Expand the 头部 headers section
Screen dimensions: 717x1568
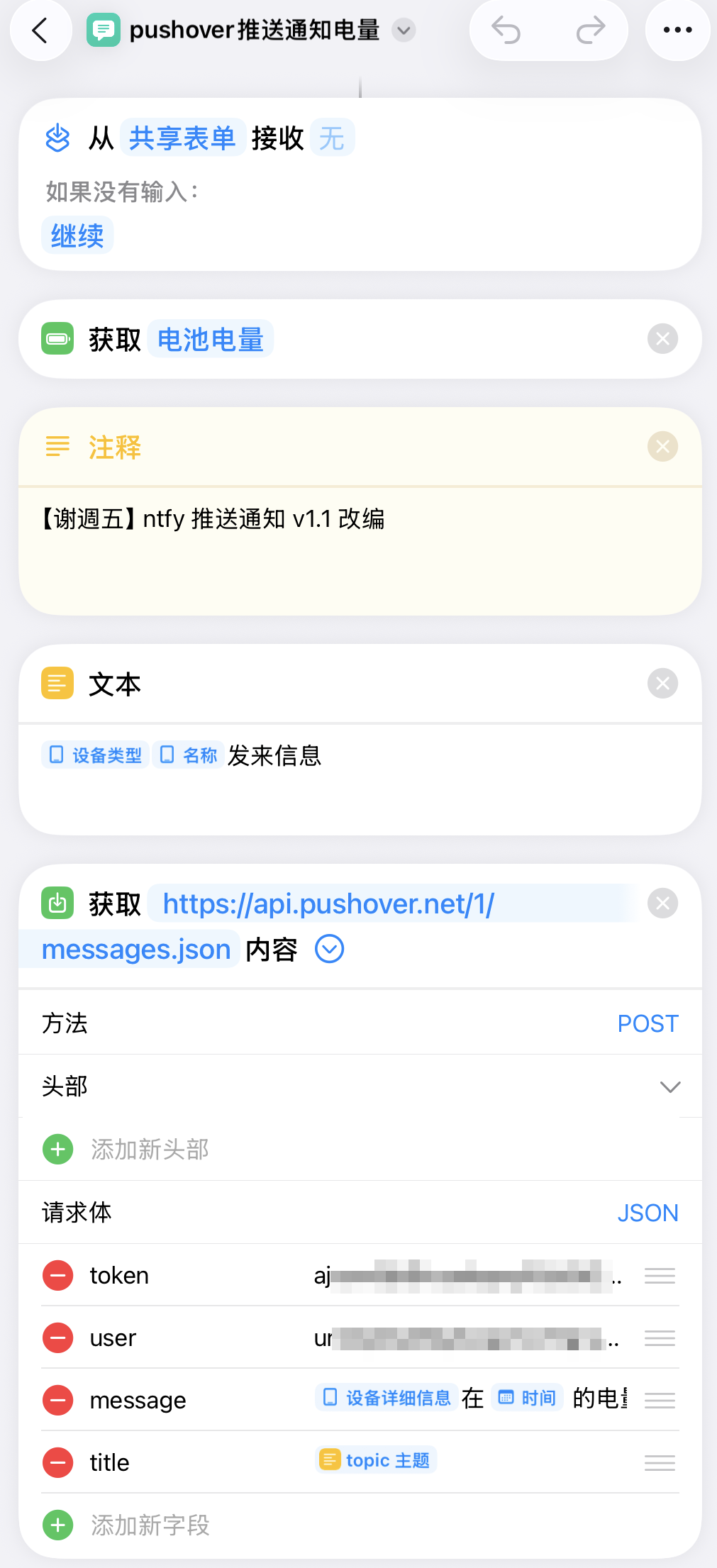tap(669, 1086)
